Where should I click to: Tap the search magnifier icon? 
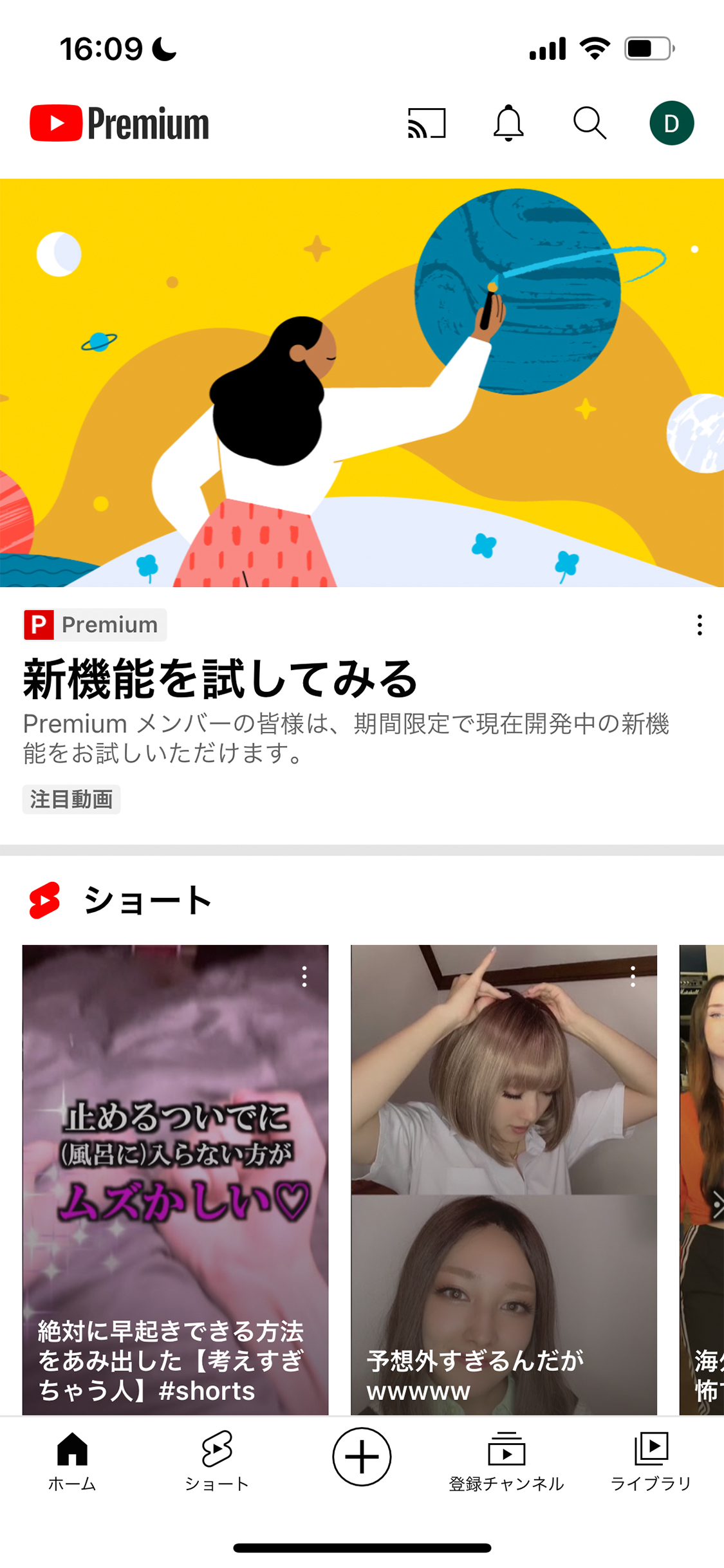(x=589, y=123)
